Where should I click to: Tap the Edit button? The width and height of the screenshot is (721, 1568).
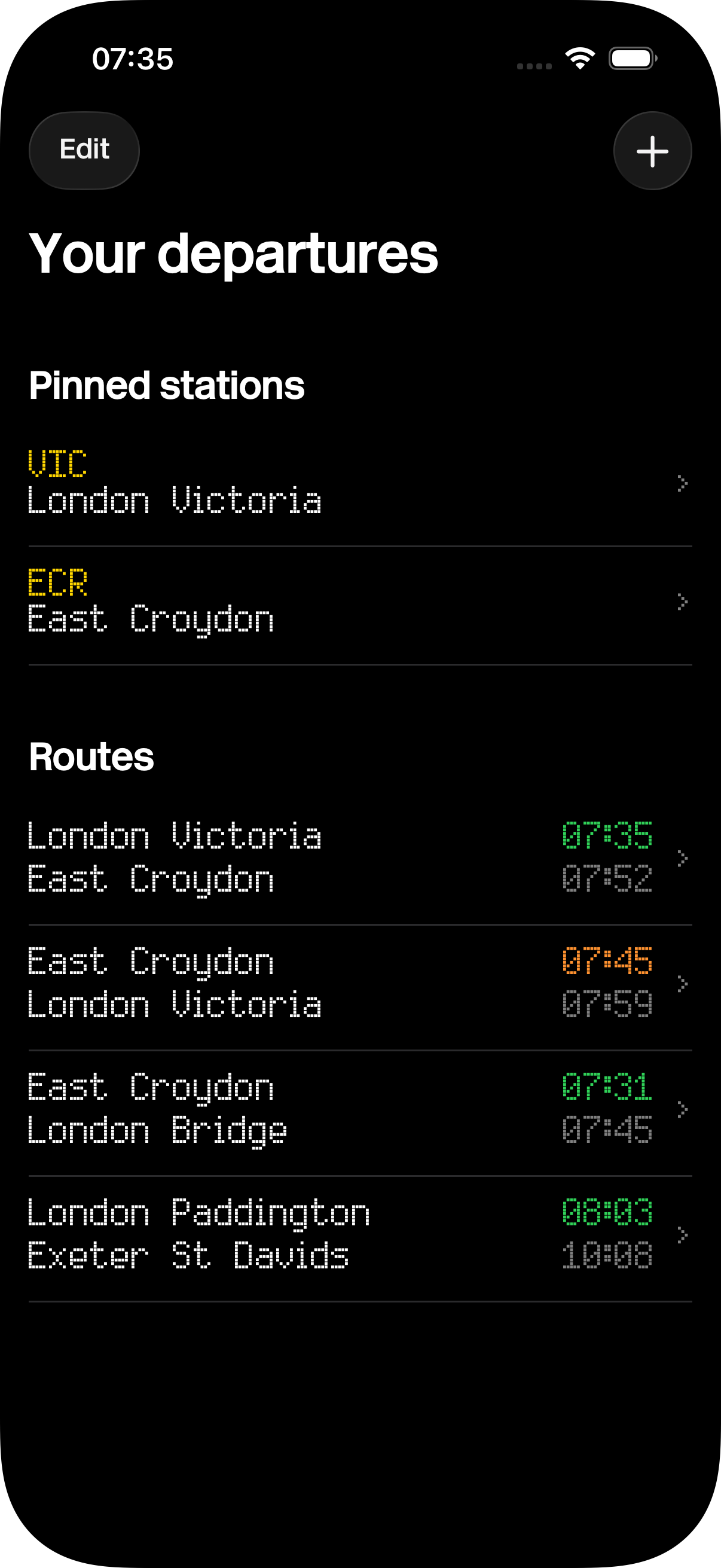[84, 150]
